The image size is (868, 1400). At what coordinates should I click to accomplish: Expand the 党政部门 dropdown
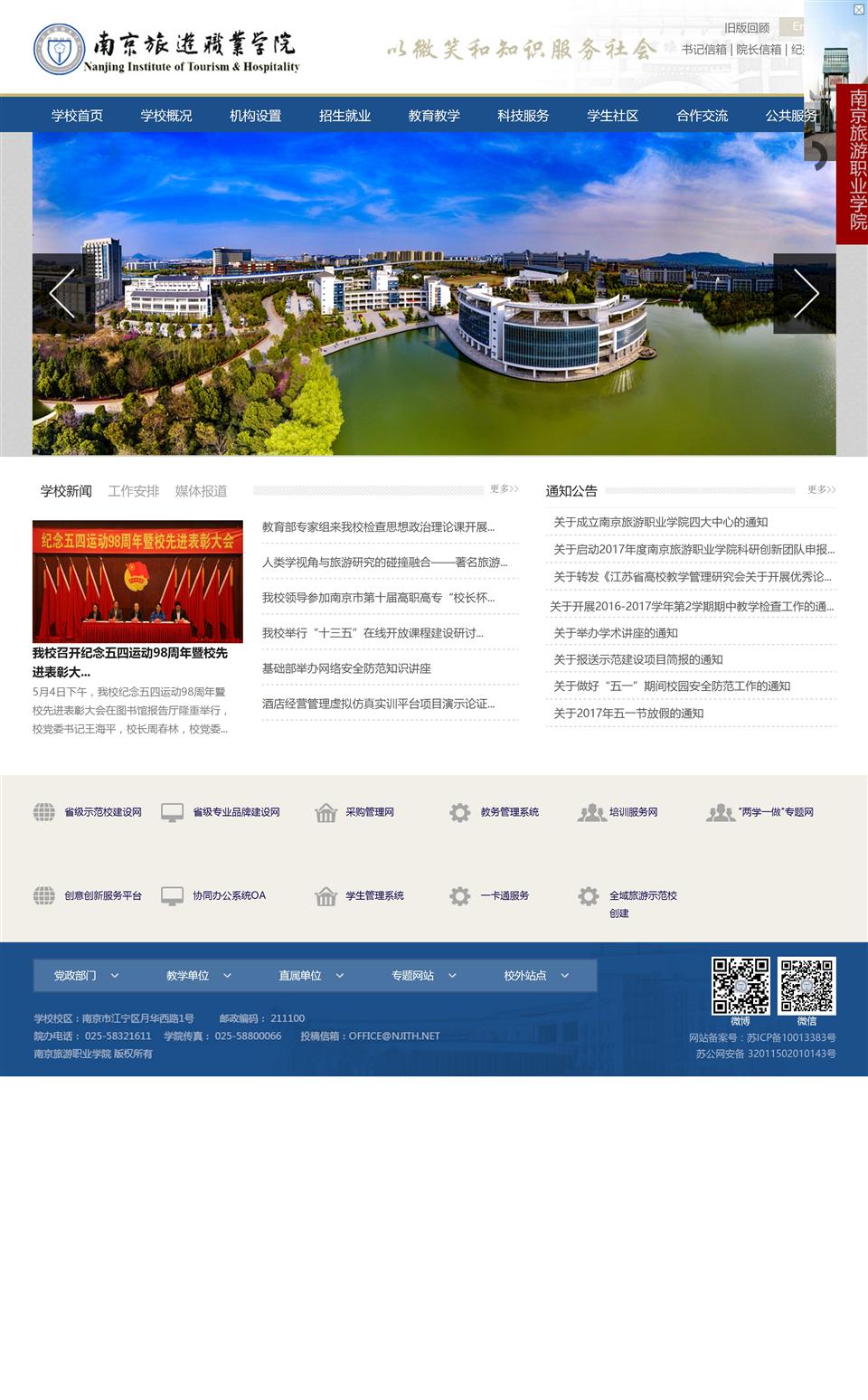(x=87, y=976)
